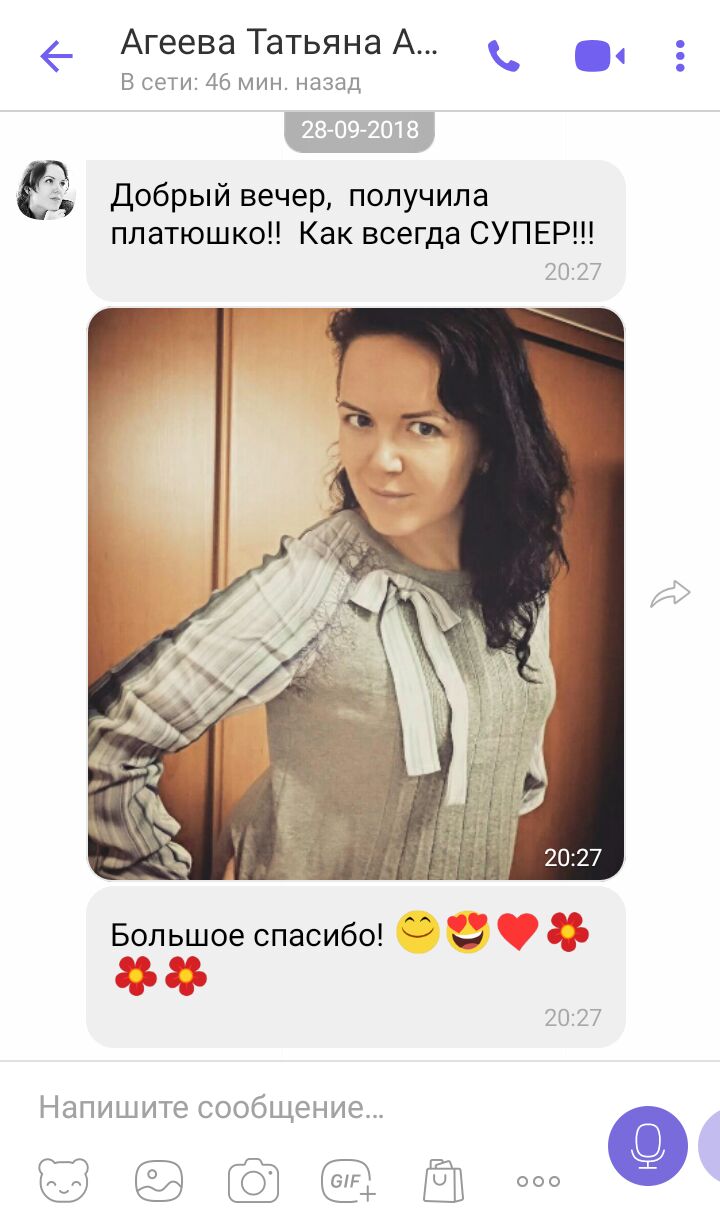Open the gallery picker to attach an image
The image size is (720, 1232).
pyautogui.click(x=159, y=1181)
